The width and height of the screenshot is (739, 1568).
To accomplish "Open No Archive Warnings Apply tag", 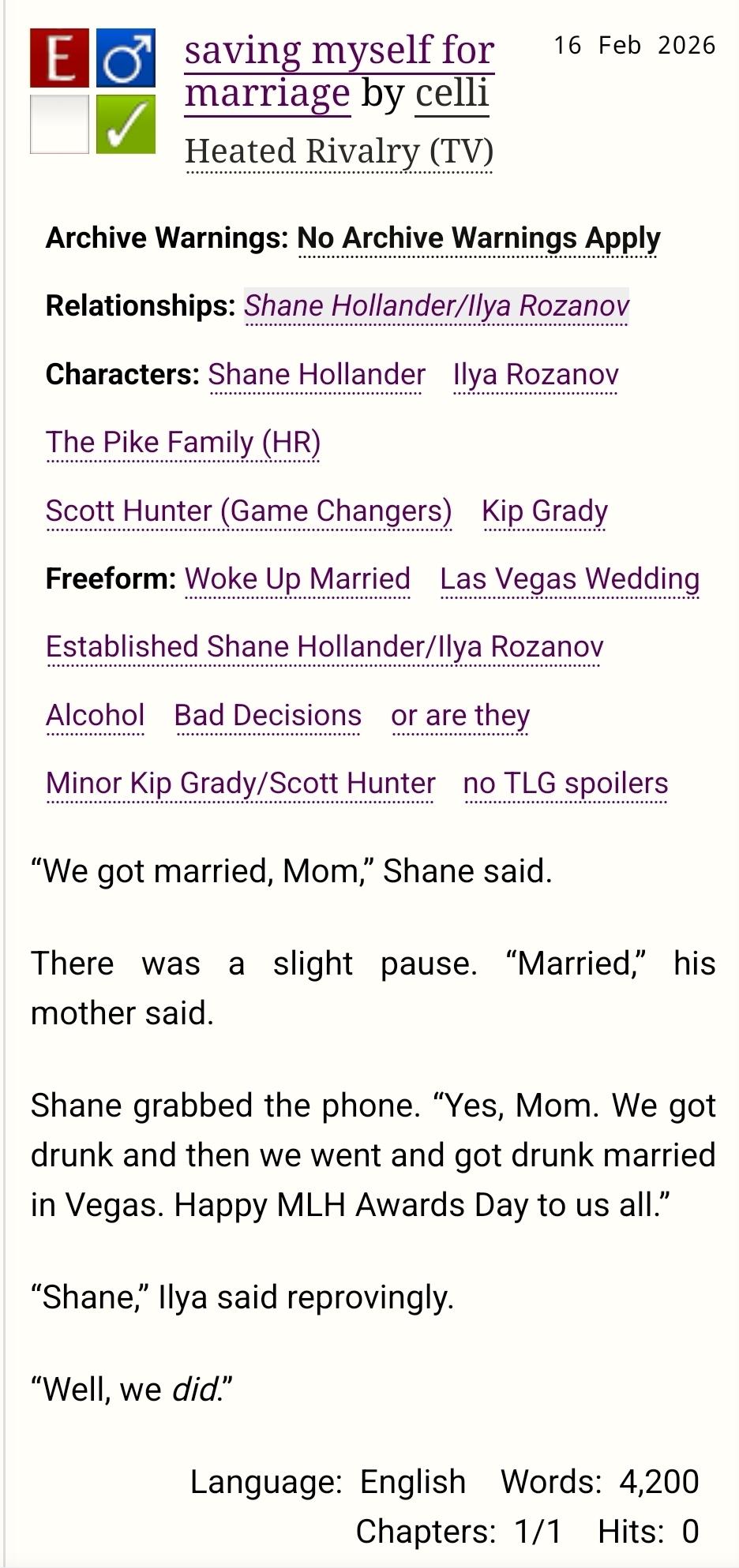I will pos(478,238).
